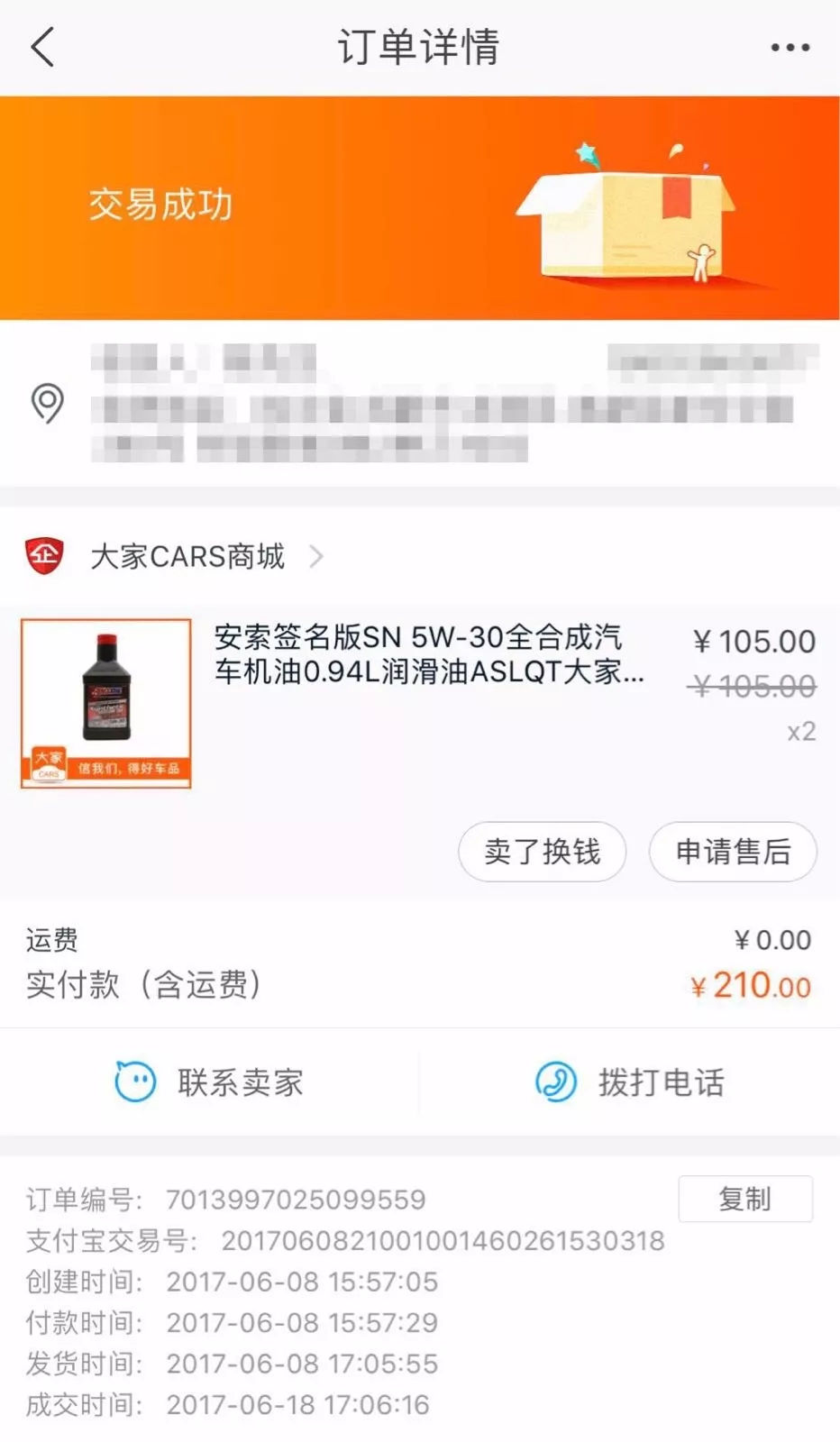Image resolution: width=840 pixels, height=1442 pixels.
Task: Tap 申请售后 to request after-sales service
Action: [x=733, y=851]
